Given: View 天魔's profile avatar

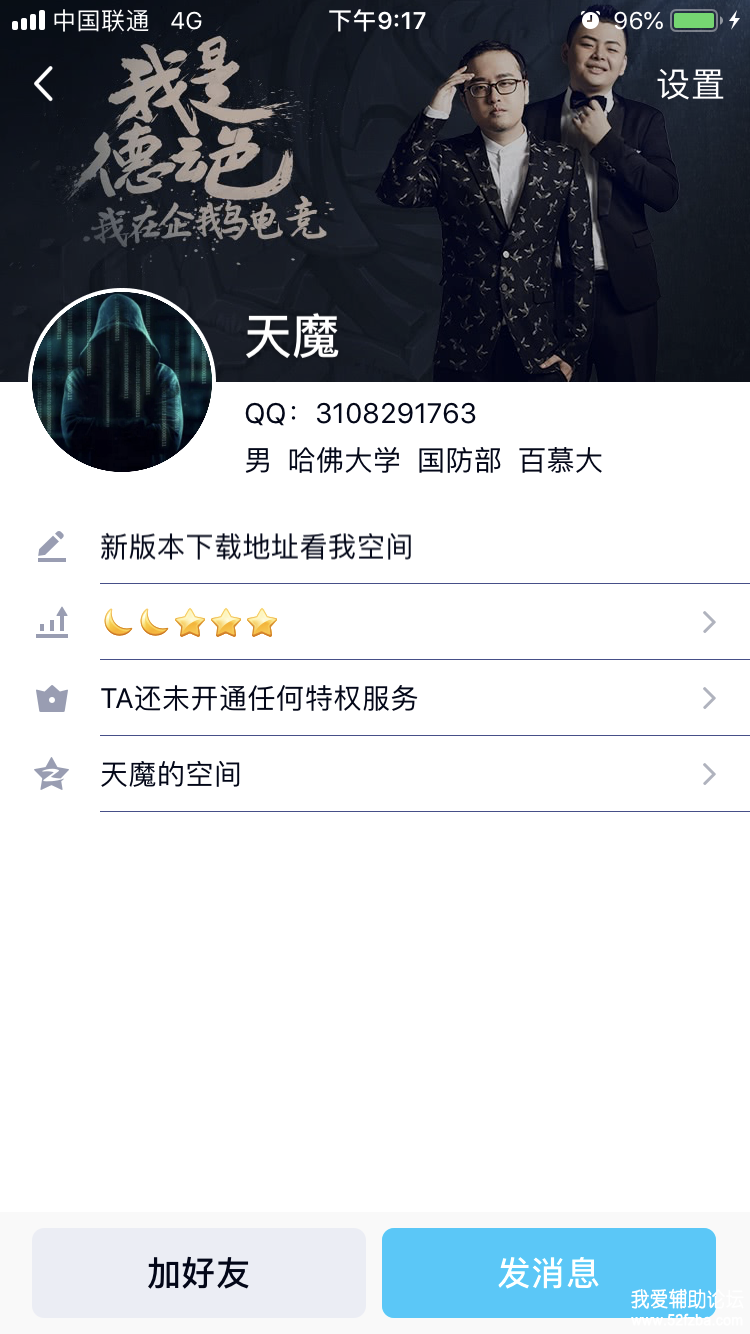Looking at the screenshot, I should [122, 381].
